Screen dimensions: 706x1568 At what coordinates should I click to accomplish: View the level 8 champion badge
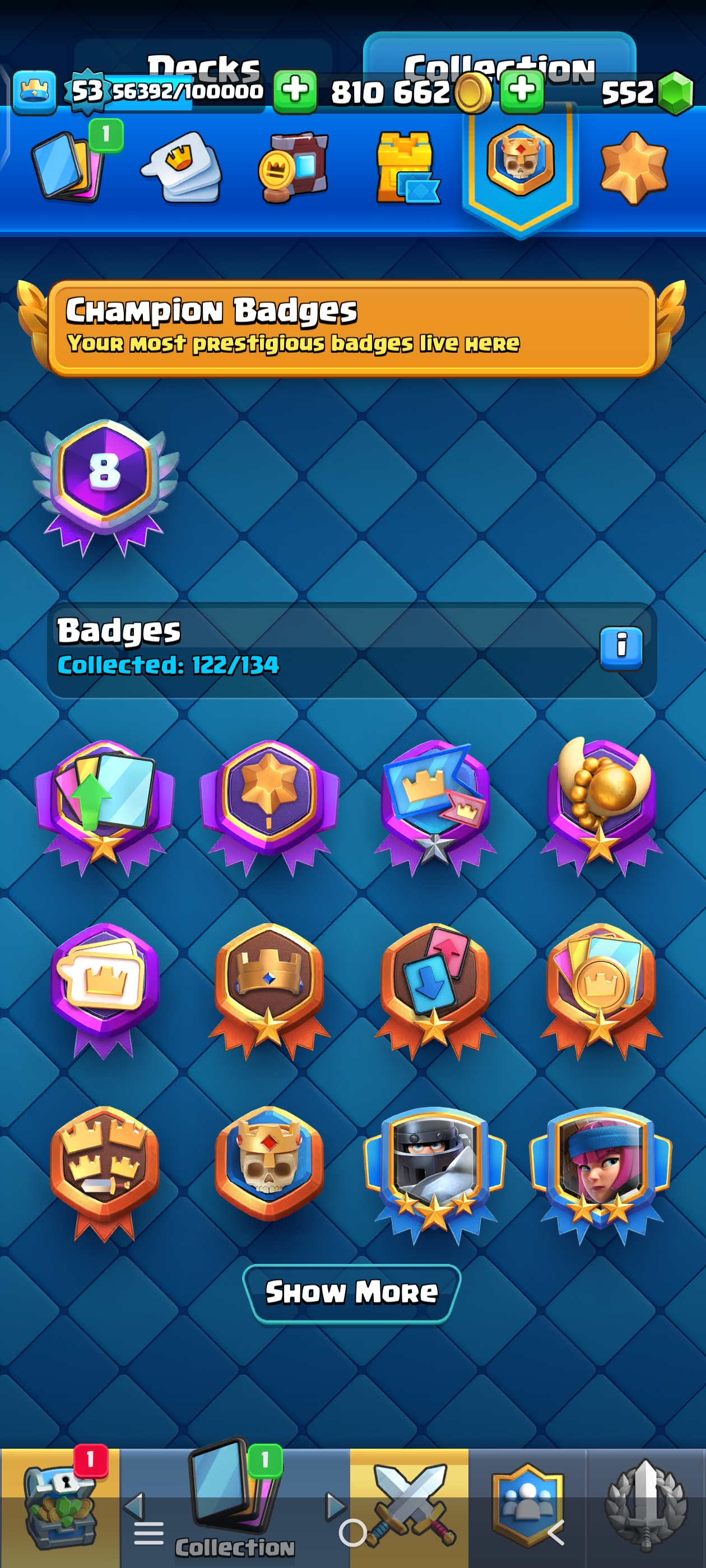[105, 484]
